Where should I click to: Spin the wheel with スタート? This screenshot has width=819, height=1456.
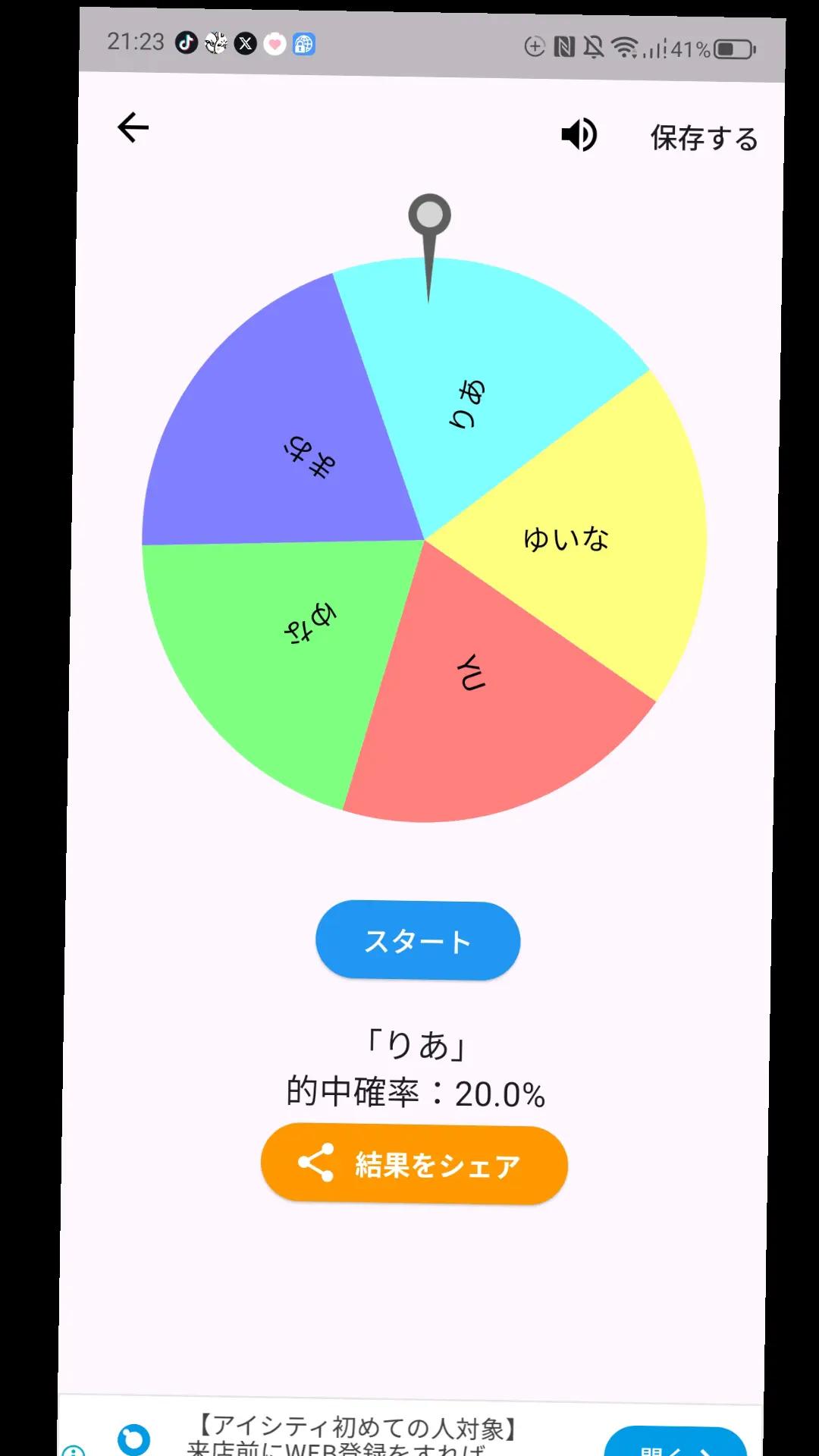point(418,941)
